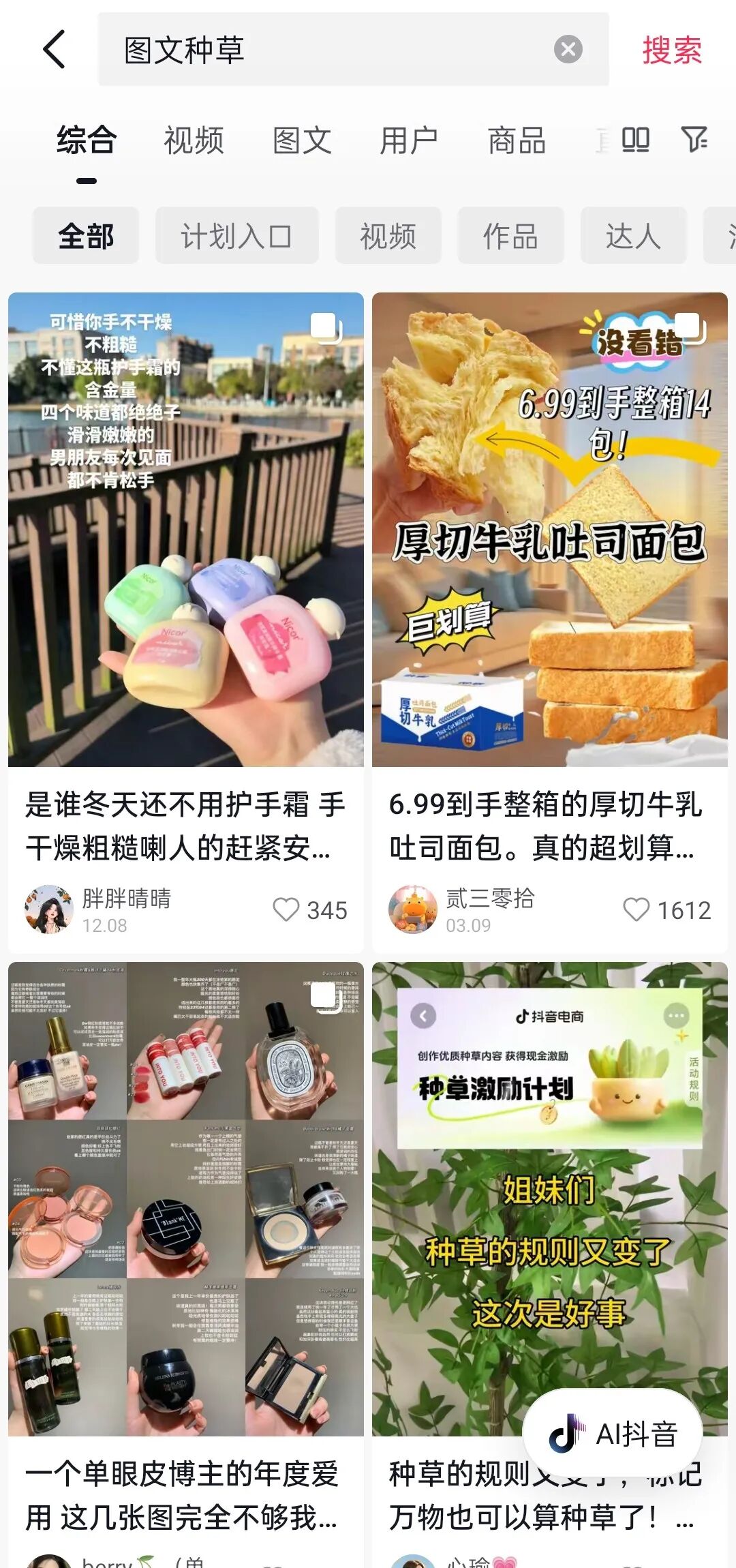Viewport: 736px width, 1568px height.
Task: Change the results layout view
Action: [x=635, y=140]
